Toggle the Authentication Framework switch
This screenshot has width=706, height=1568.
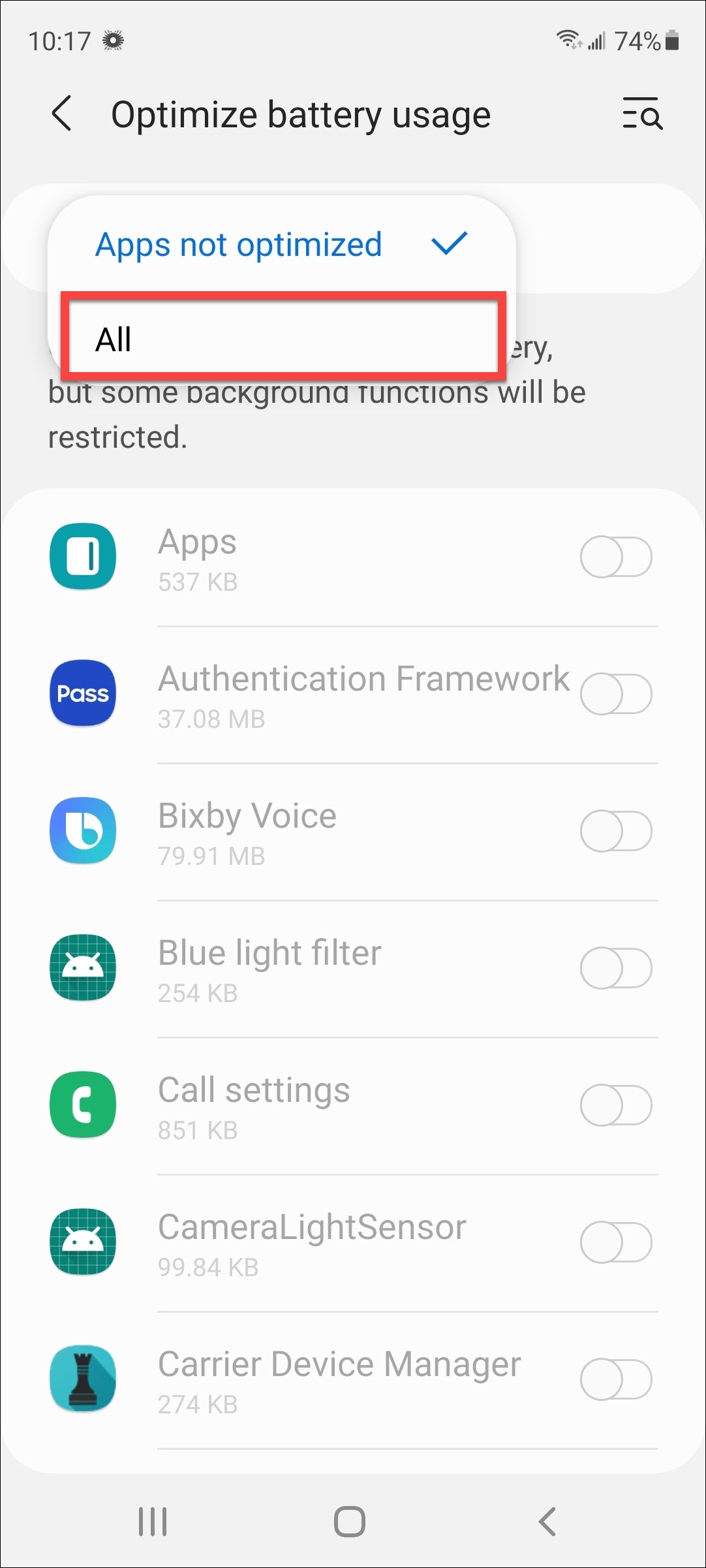pyautogui.click(x=615, y=695)
